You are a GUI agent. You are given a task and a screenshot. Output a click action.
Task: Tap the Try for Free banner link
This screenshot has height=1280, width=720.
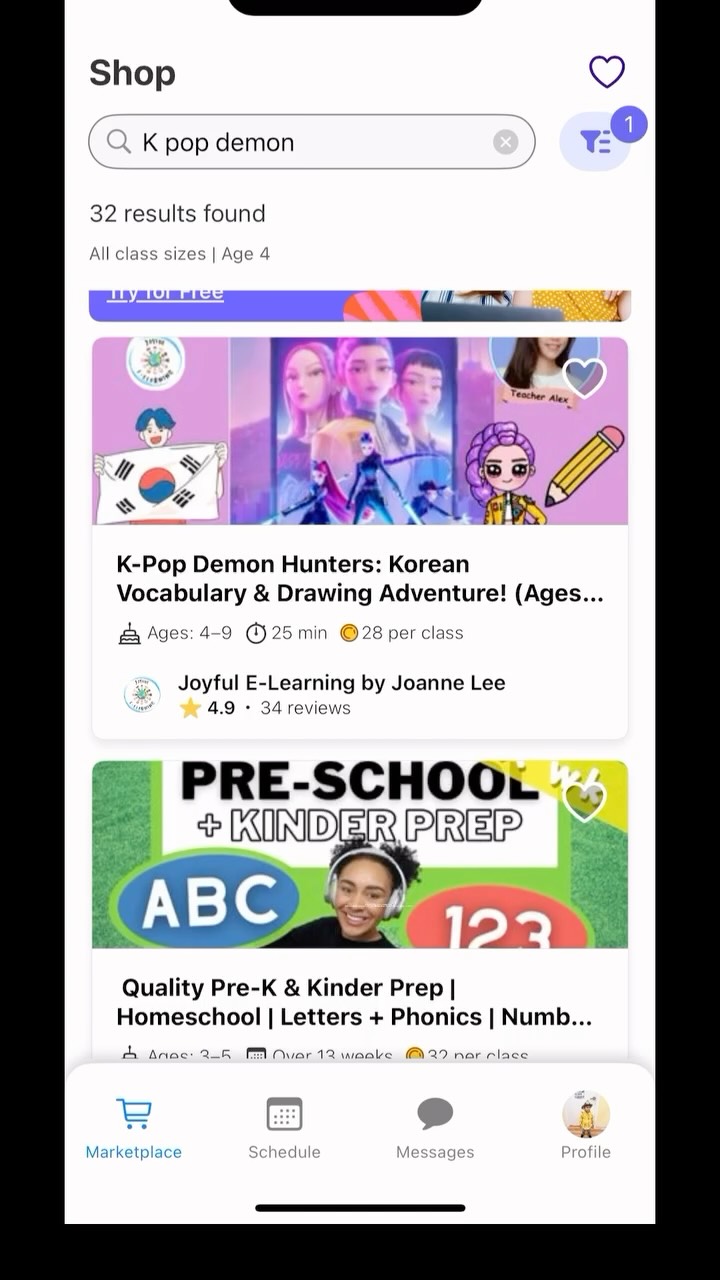(x=166, y=295)
